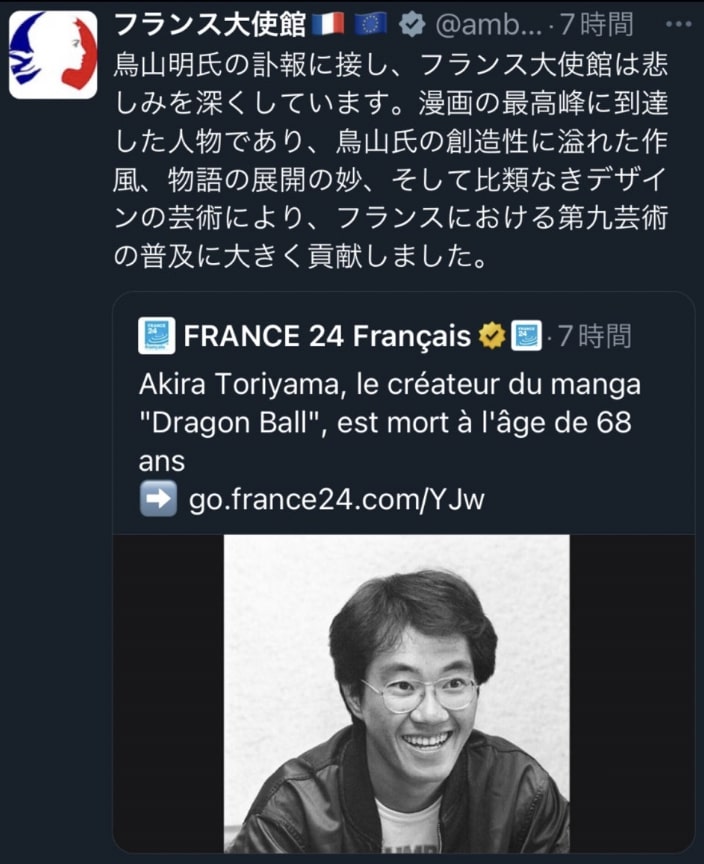
Task: Open the tweet's three-dot overflow menu
Action: (x=678, y=22)
